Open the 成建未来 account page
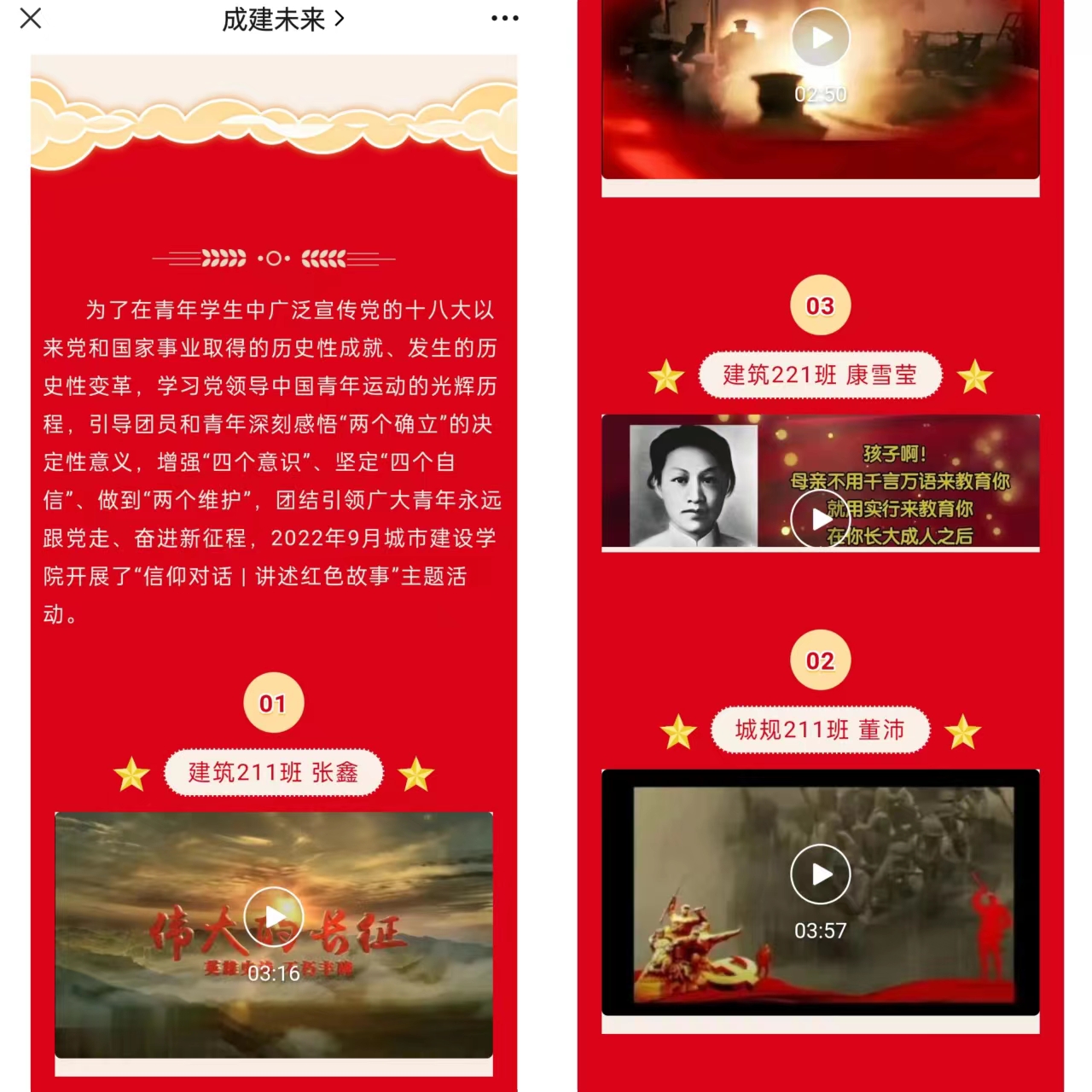This screenshot has width=1092, height=1092. 282,19
